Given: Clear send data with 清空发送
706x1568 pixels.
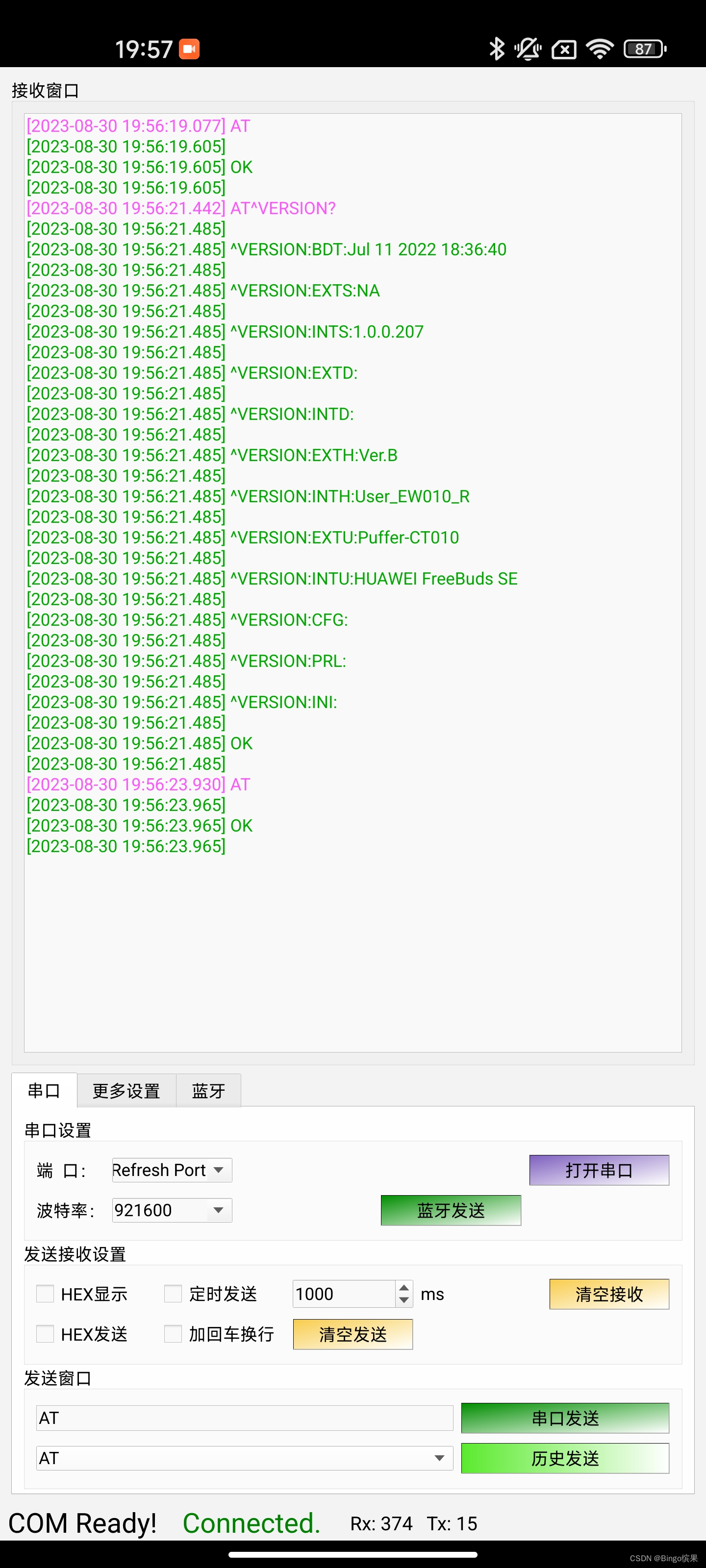Looking at the screenshot, I should pos(352,1334).
